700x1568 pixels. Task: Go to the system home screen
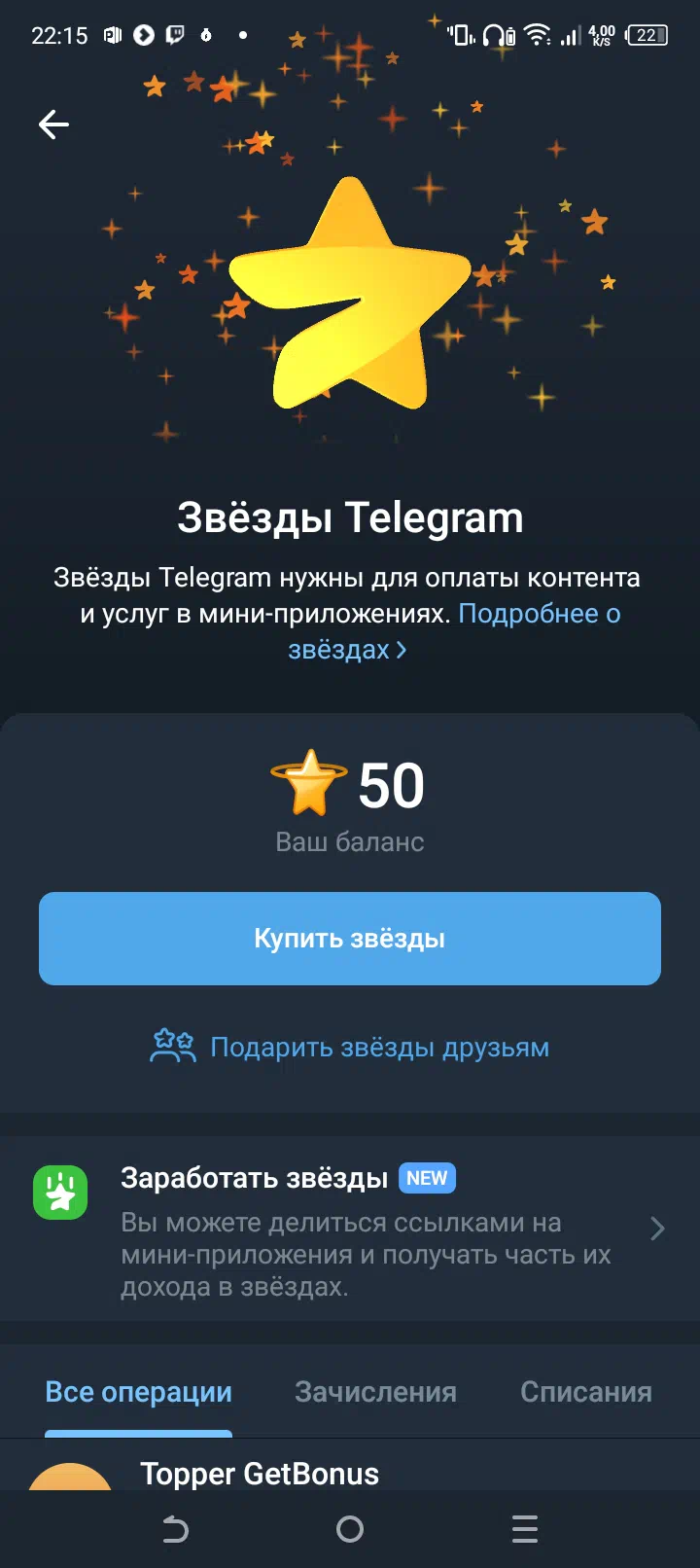point(350,1529)
